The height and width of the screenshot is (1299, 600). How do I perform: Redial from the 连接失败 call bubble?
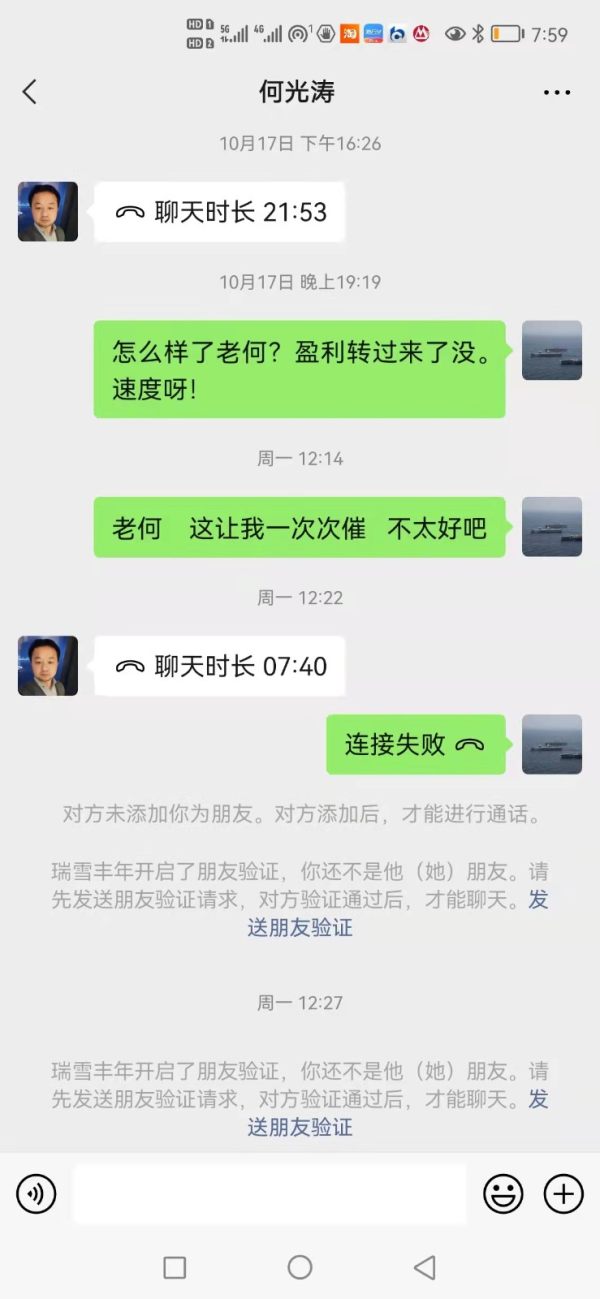415,744
